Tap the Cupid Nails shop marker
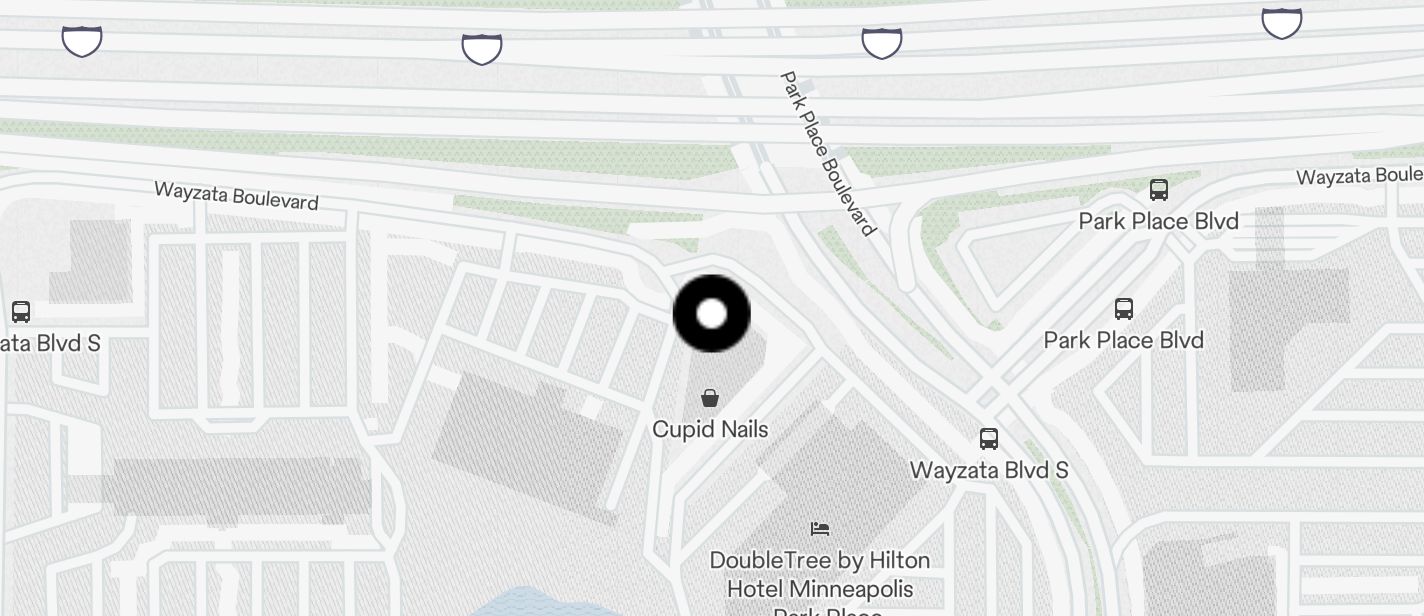Screen dimensions: 1424x616 pos(710,399)
